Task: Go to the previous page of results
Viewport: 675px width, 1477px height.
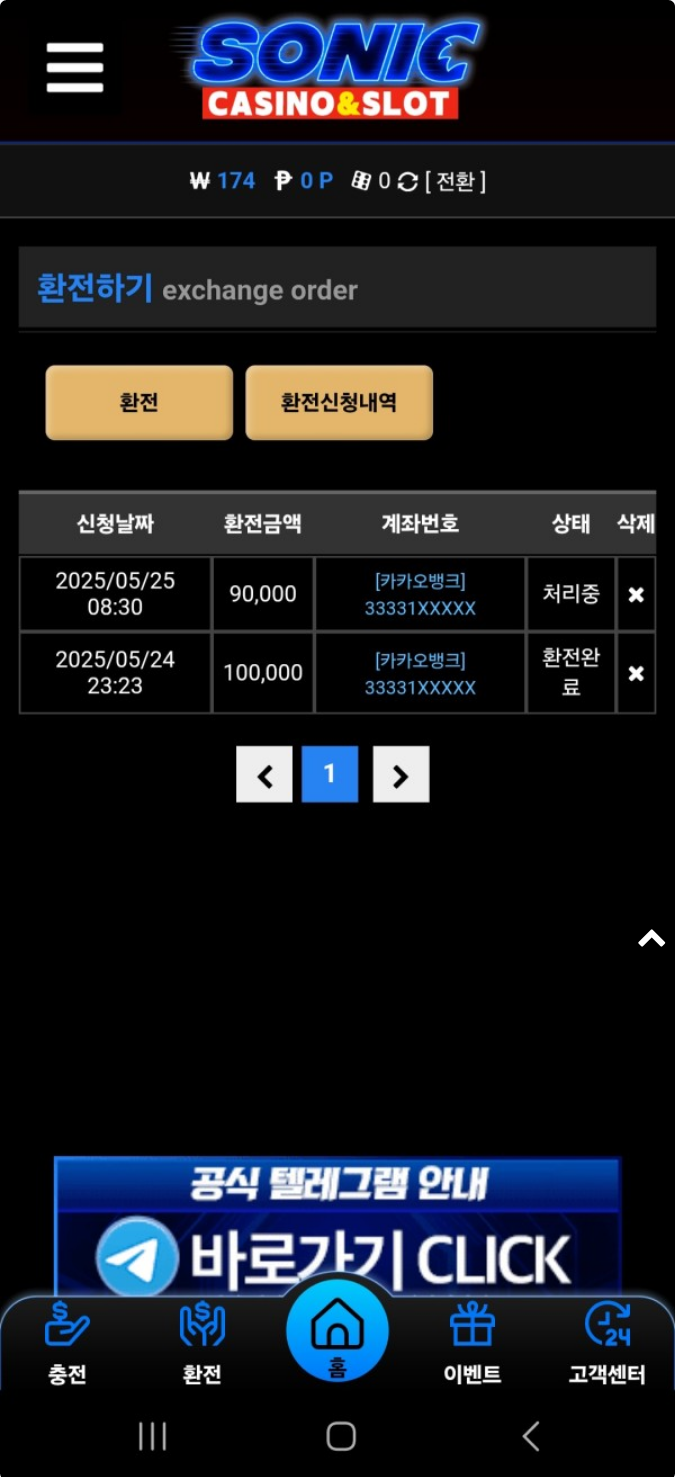Action: (264, 774)
